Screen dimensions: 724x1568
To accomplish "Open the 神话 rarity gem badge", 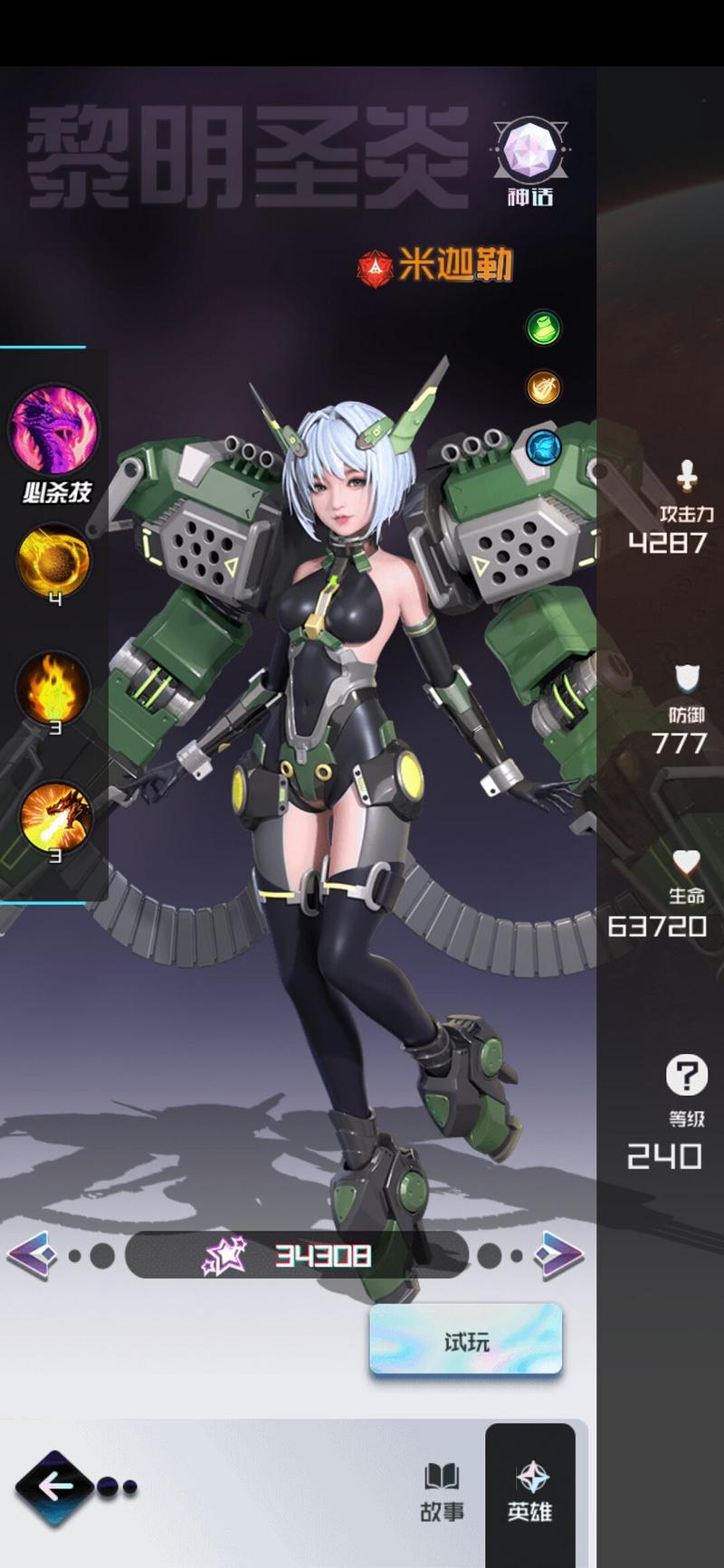I will (530, 152).
